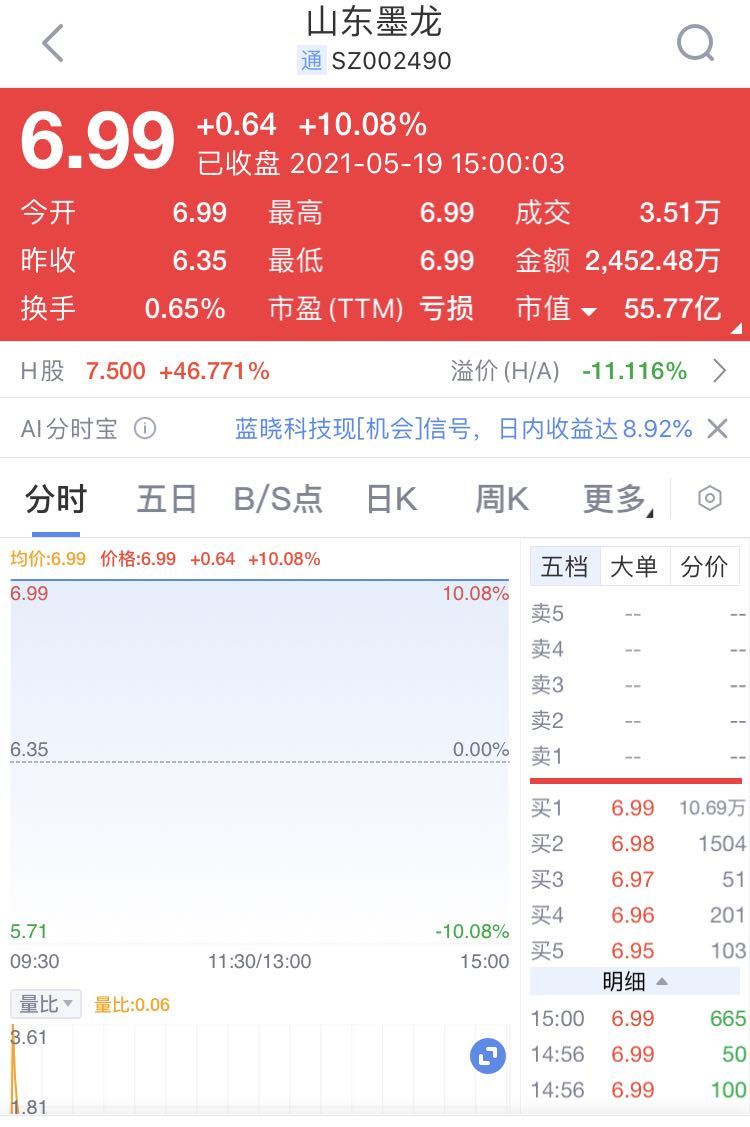This screenshot has width=750, height=1127.
Task: Toggle the 市值 dropdown arrow
Action: point(588,311)
